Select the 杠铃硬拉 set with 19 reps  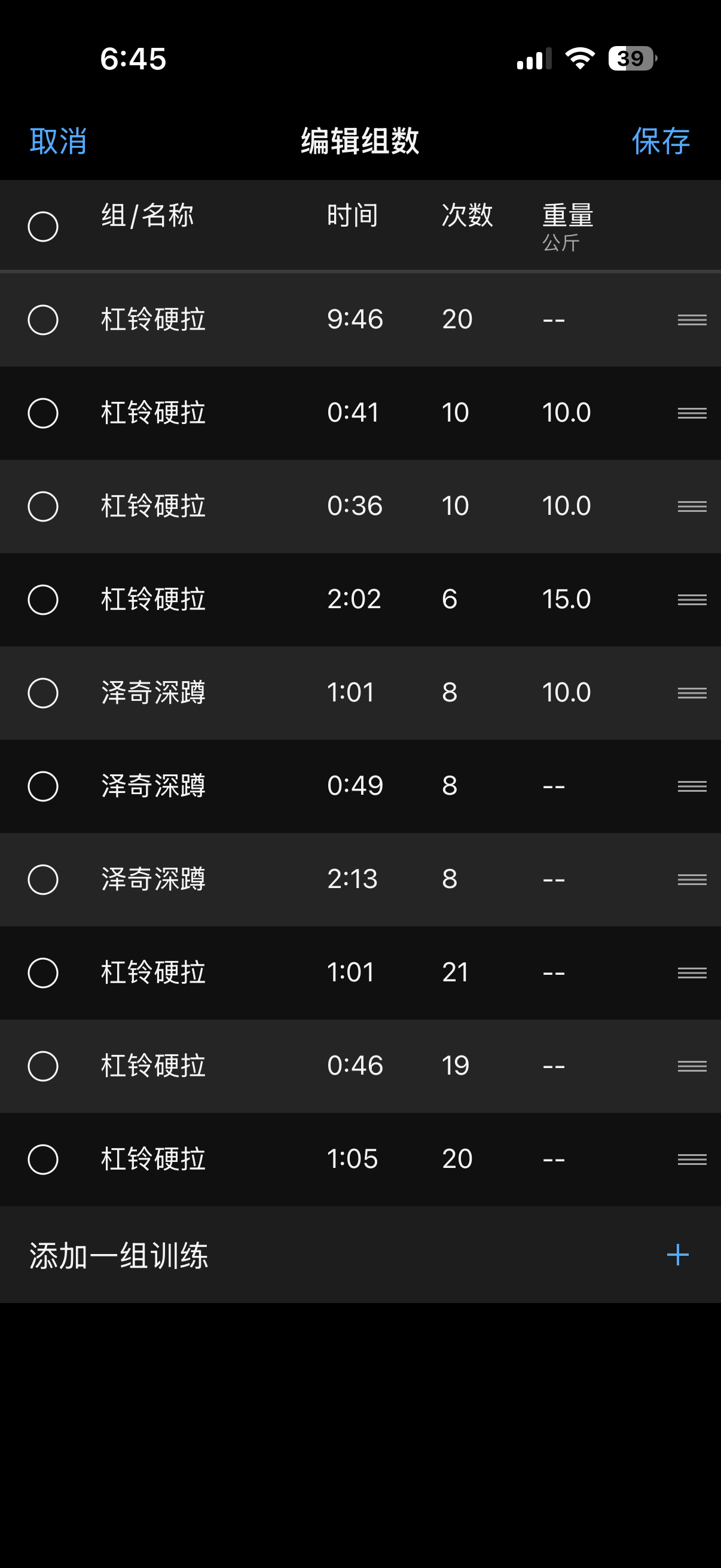(x=43, y=1065)
